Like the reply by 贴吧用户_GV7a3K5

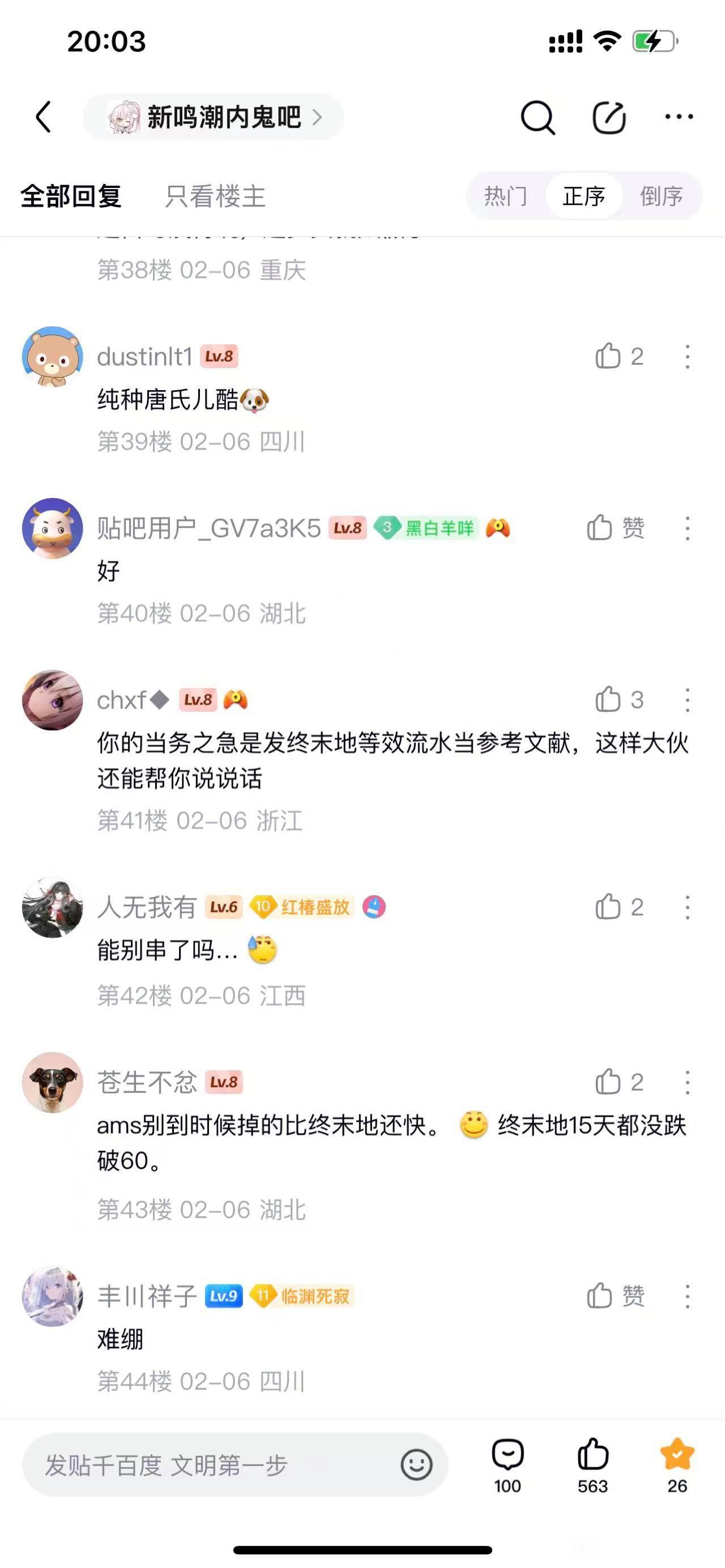600,528
